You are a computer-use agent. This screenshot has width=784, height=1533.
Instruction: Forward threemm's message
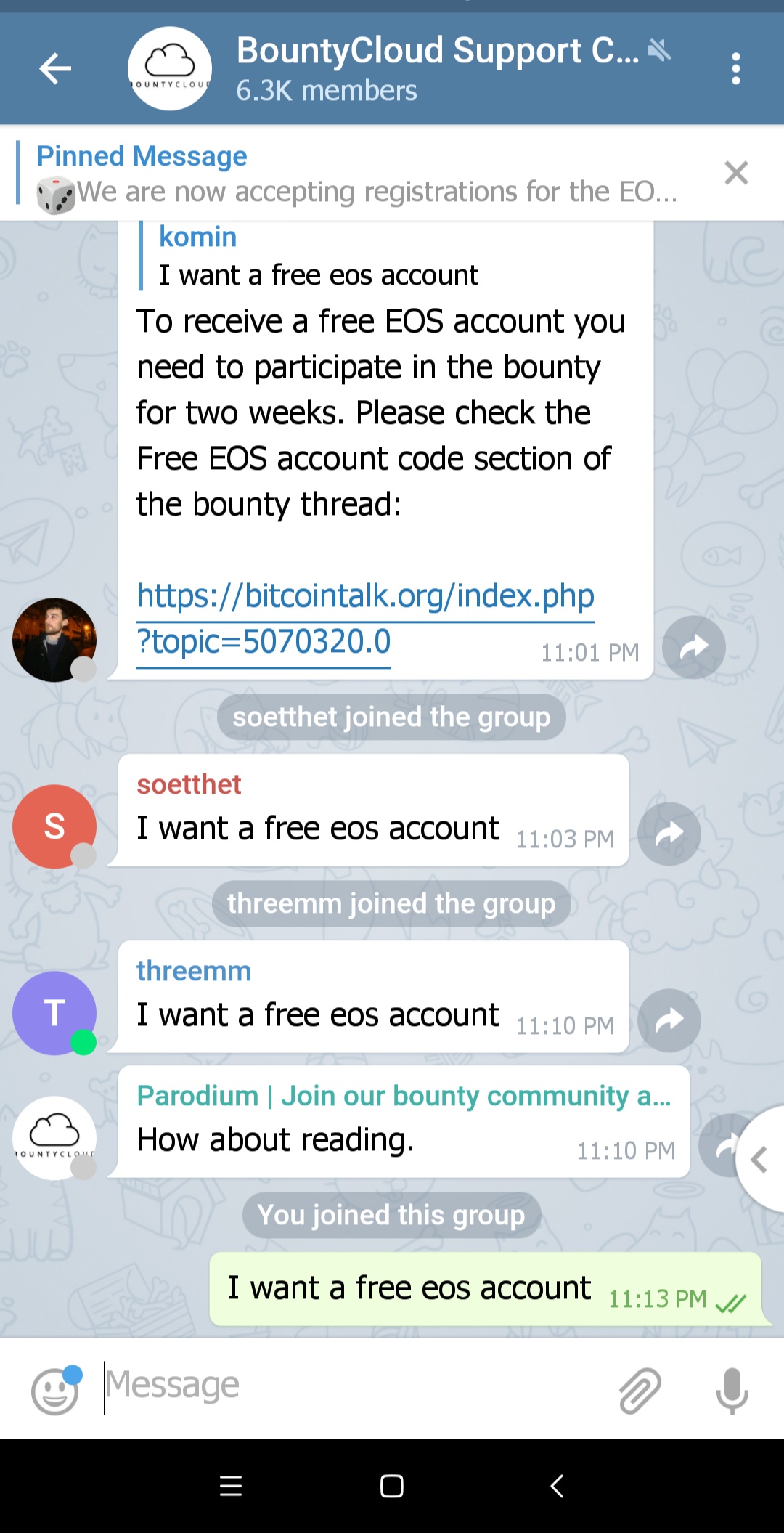(669, 1020)
